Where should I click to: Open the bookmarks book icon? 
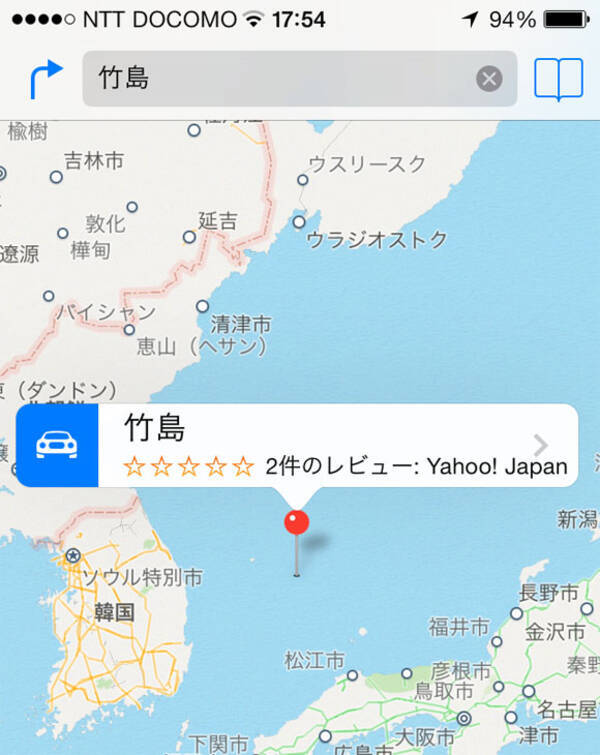(x=558, y=79)
